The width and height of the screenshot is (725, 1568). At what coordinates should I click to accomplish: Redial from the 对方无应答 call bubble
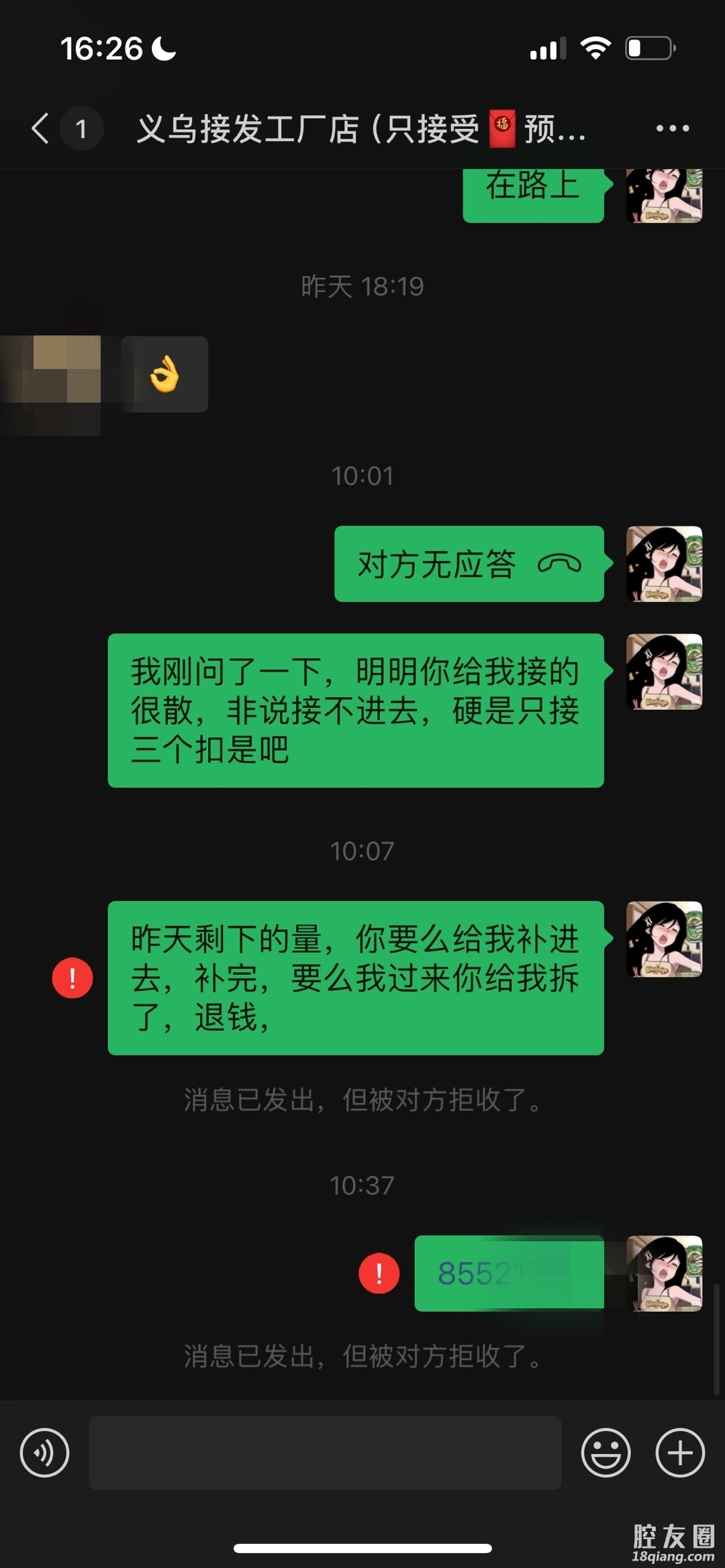469,564
